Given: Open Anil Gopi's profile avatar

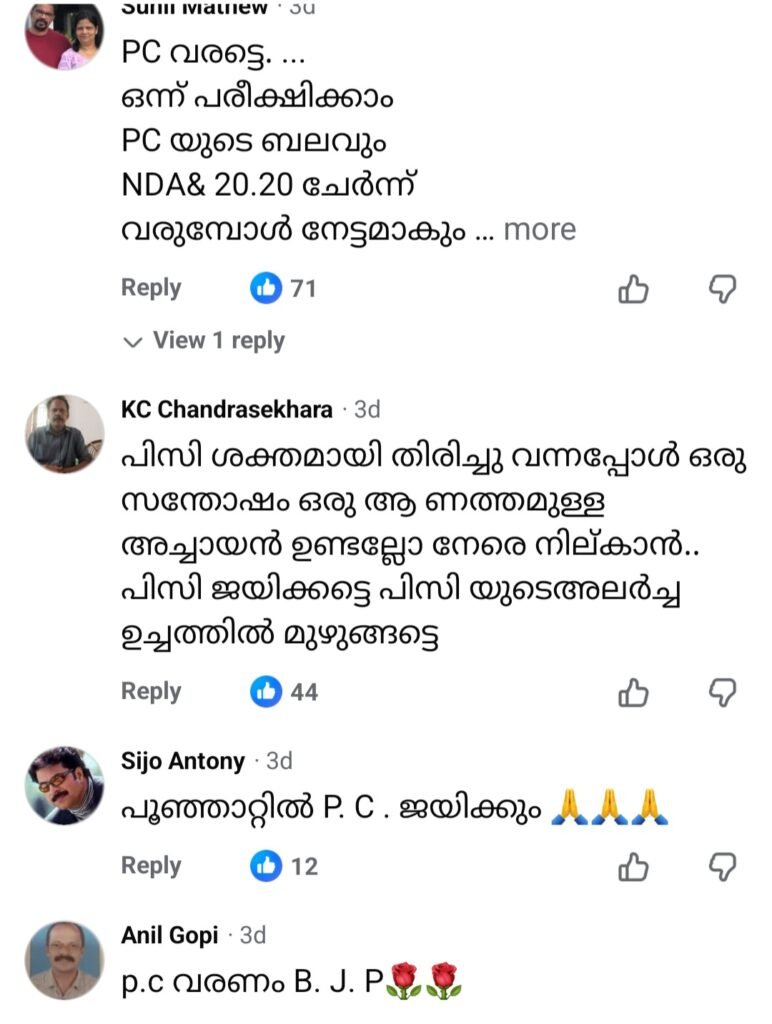Looking at the screenshot, I should (x=64, y=960).
